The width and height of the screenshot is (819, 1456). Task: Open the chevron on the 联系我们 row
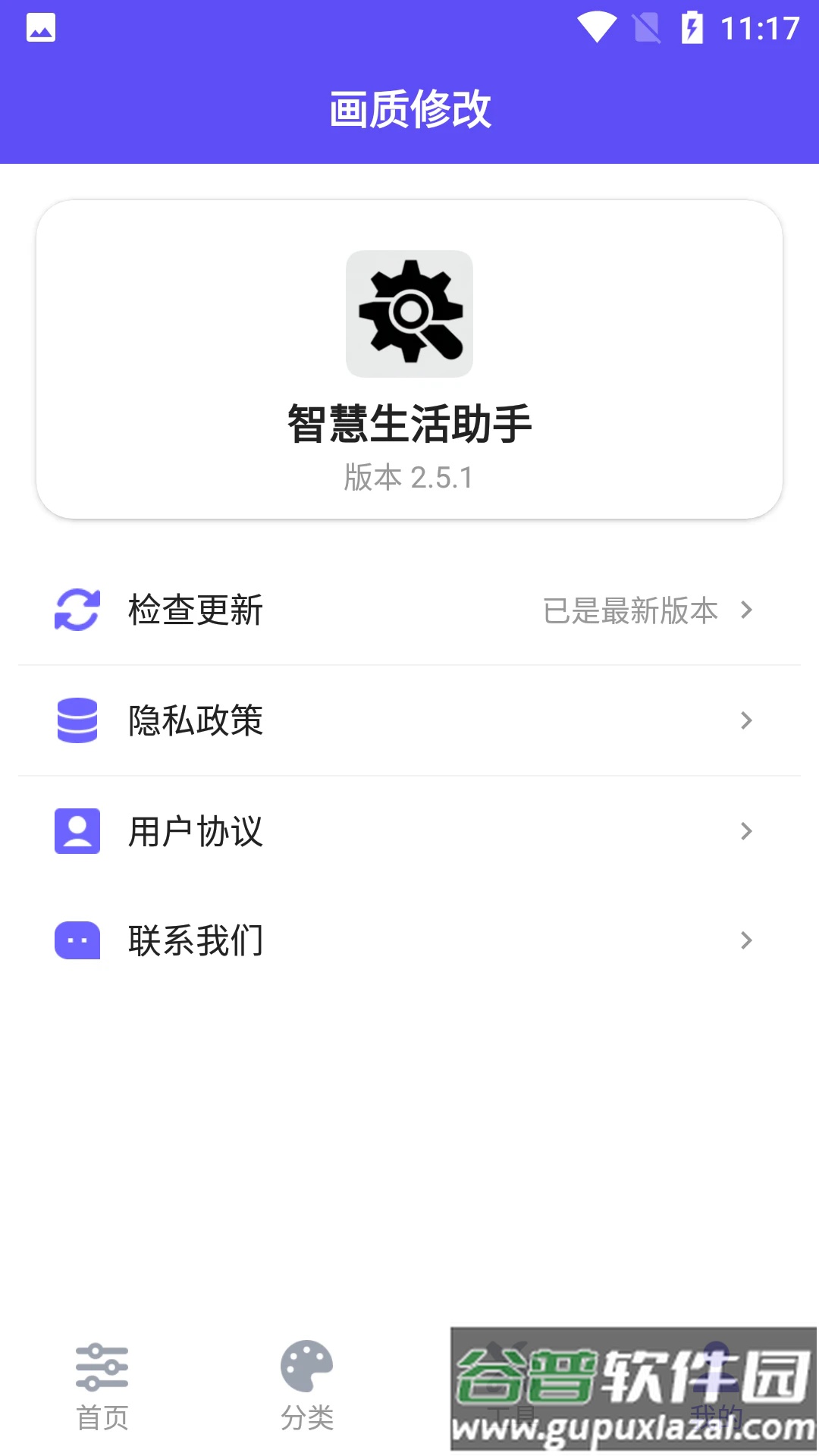click(x=746, y=940)
